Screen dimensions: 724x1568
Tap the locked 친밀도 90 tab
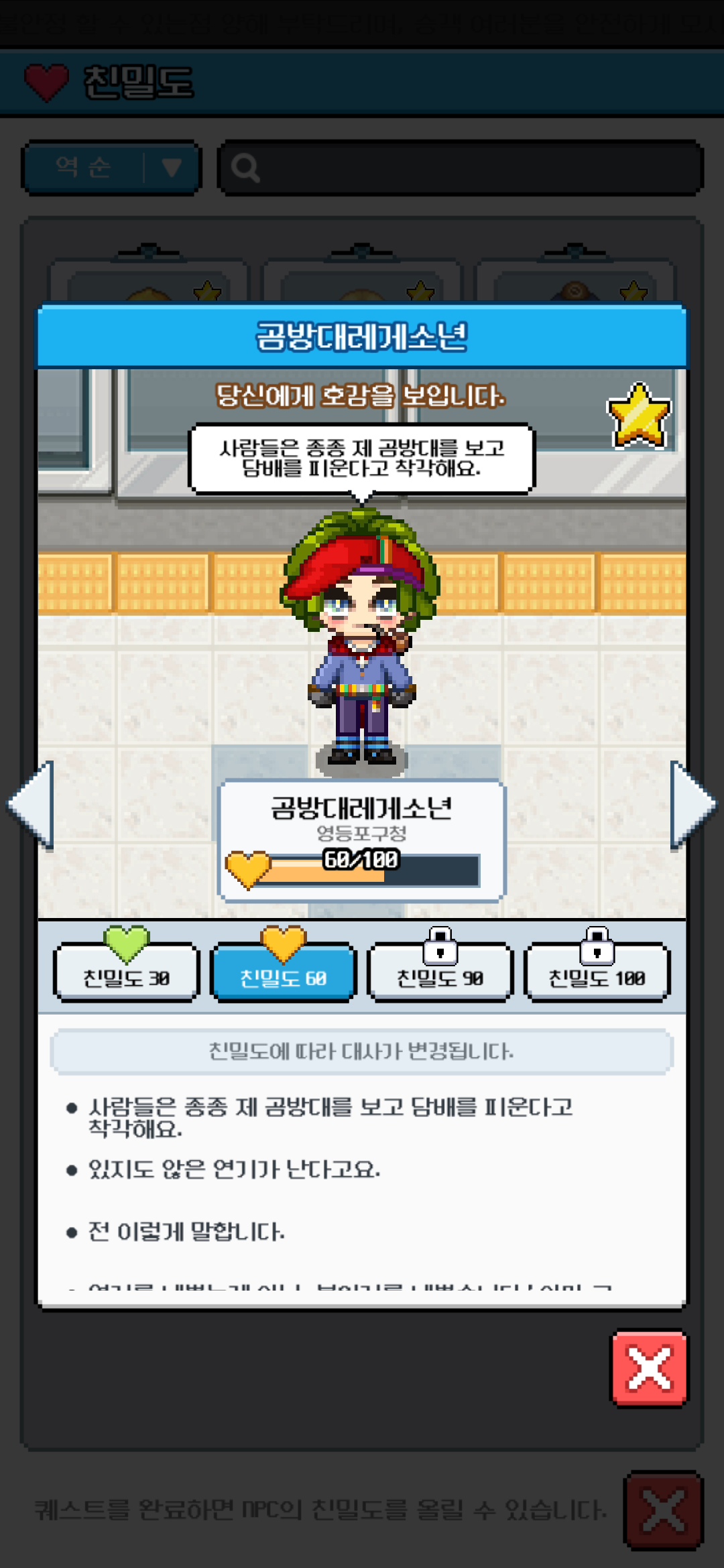(x=440, y=973)
